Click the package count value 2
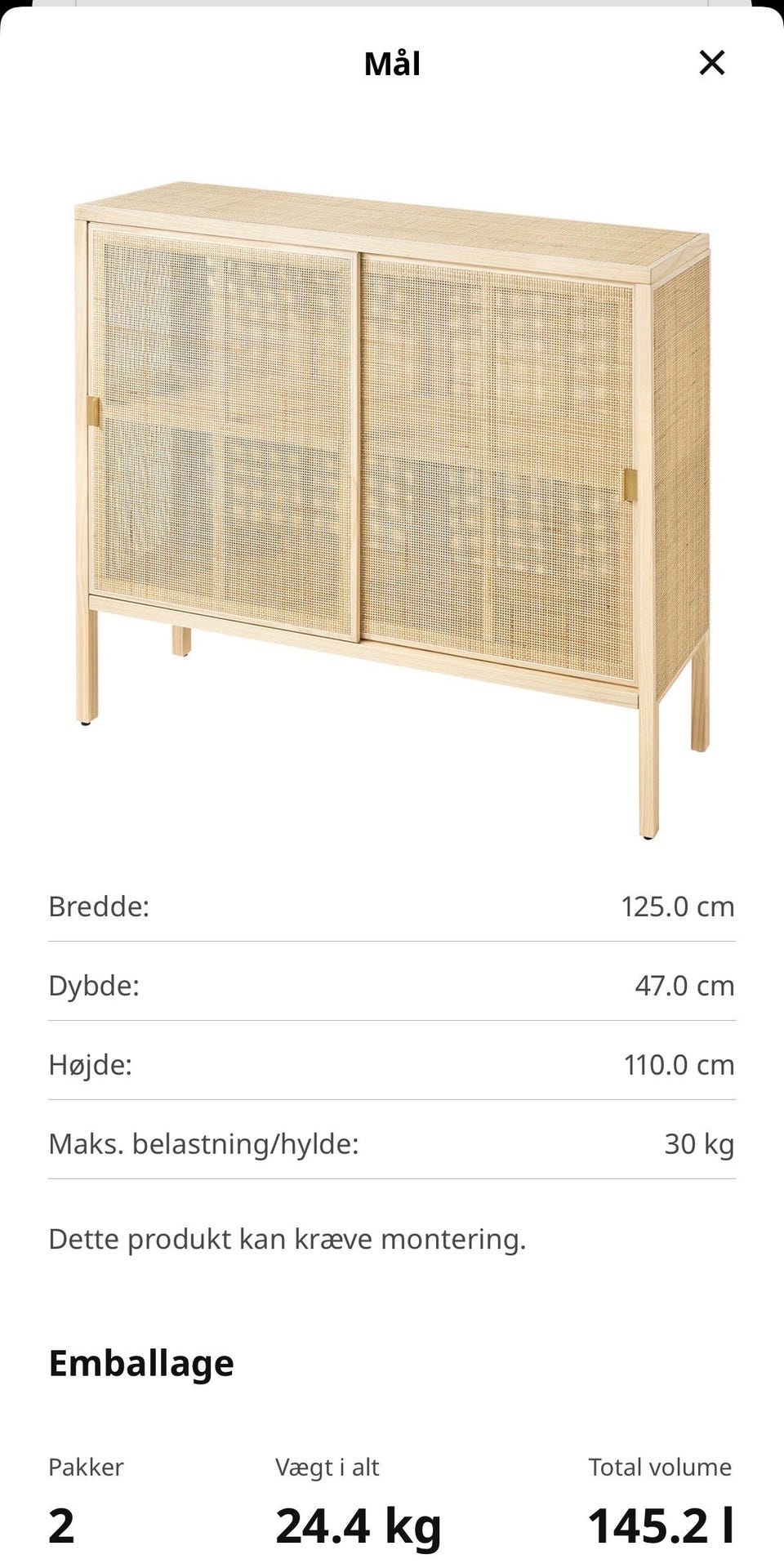 point(63,1524)
